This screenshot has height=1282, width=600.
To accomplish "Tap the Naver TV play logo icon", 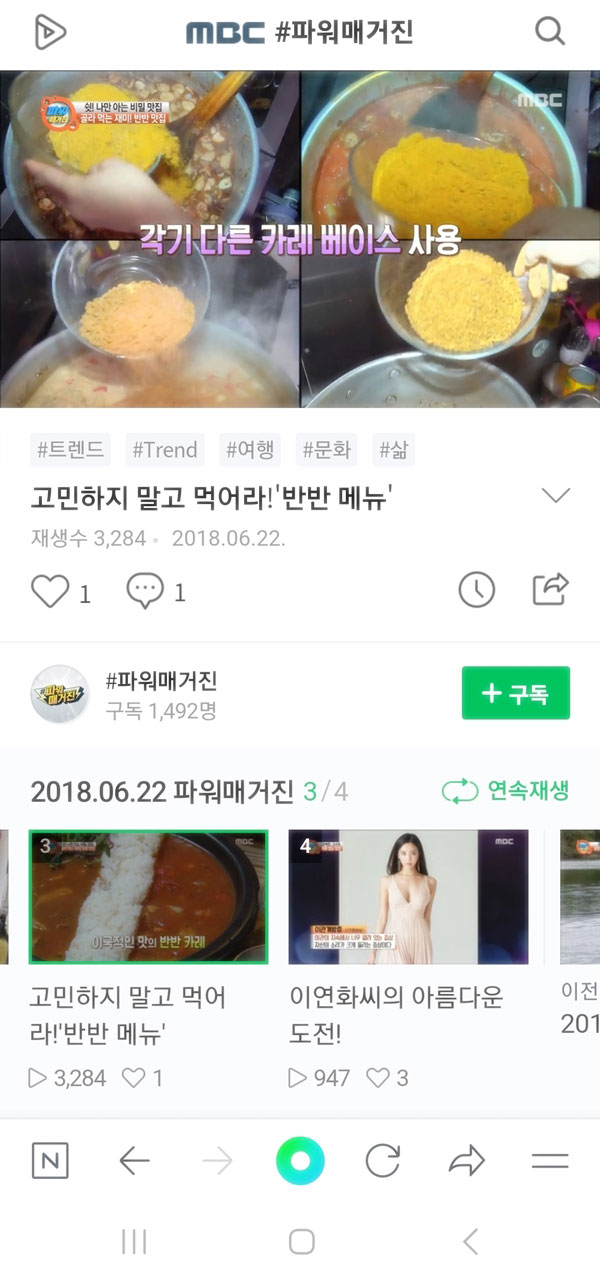I will click(49, 32).
